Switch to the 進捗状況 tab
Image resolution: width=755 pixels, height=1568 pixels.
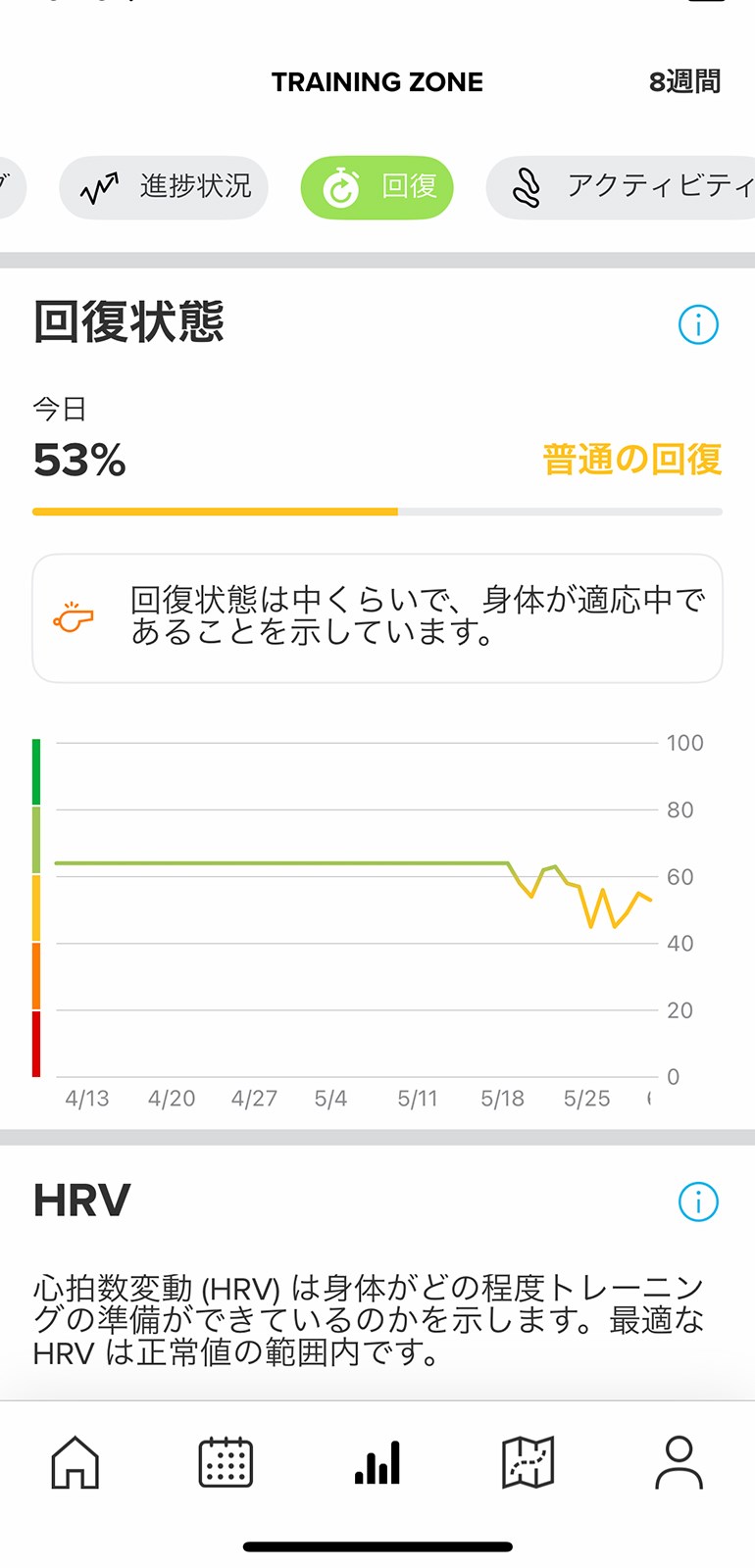pyautogui.click(x=163, y=186)
